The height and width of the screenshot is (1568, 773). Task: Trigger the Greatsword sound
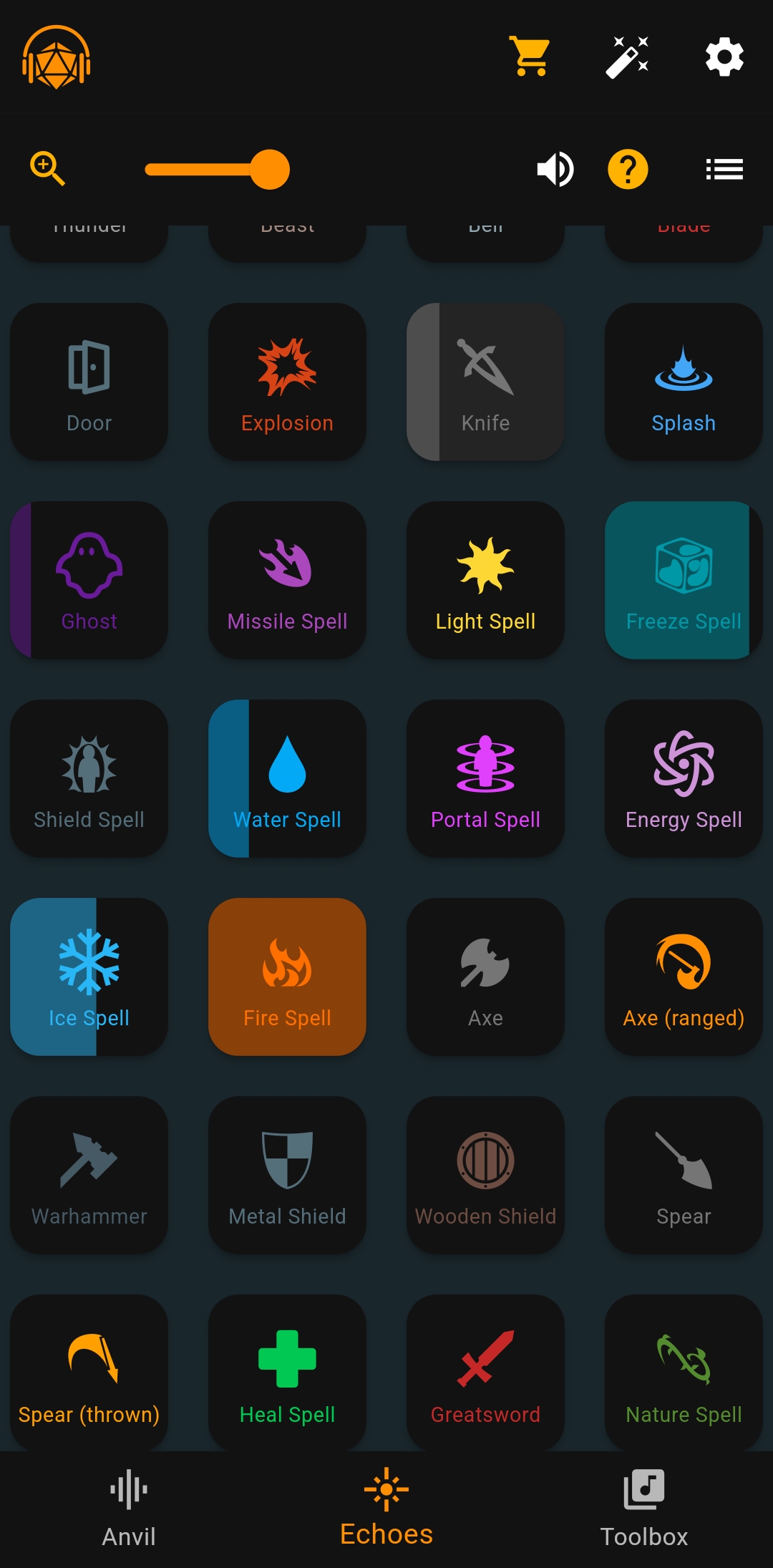485,1373
